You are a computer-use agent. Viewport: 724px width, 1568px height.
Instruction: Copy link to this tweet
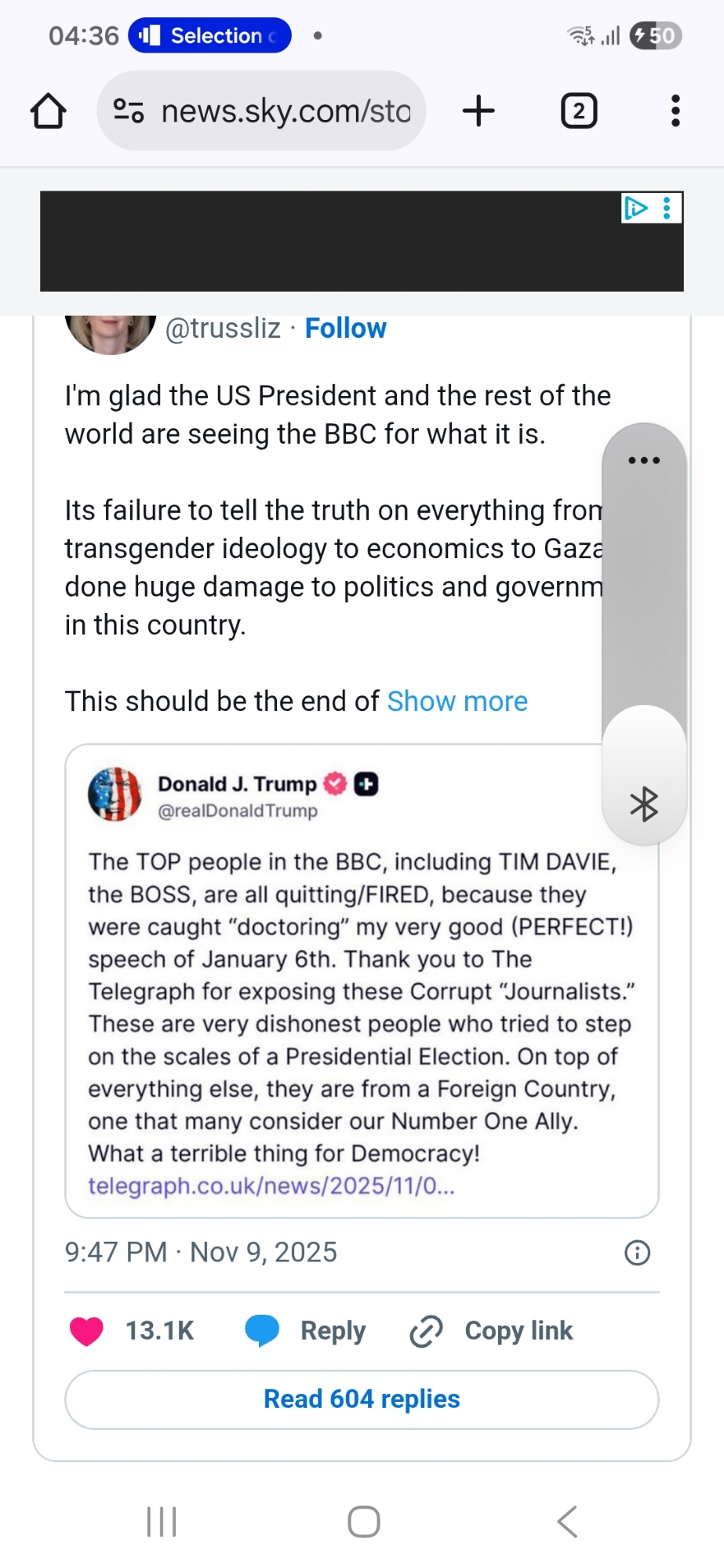click(492, 1330)
